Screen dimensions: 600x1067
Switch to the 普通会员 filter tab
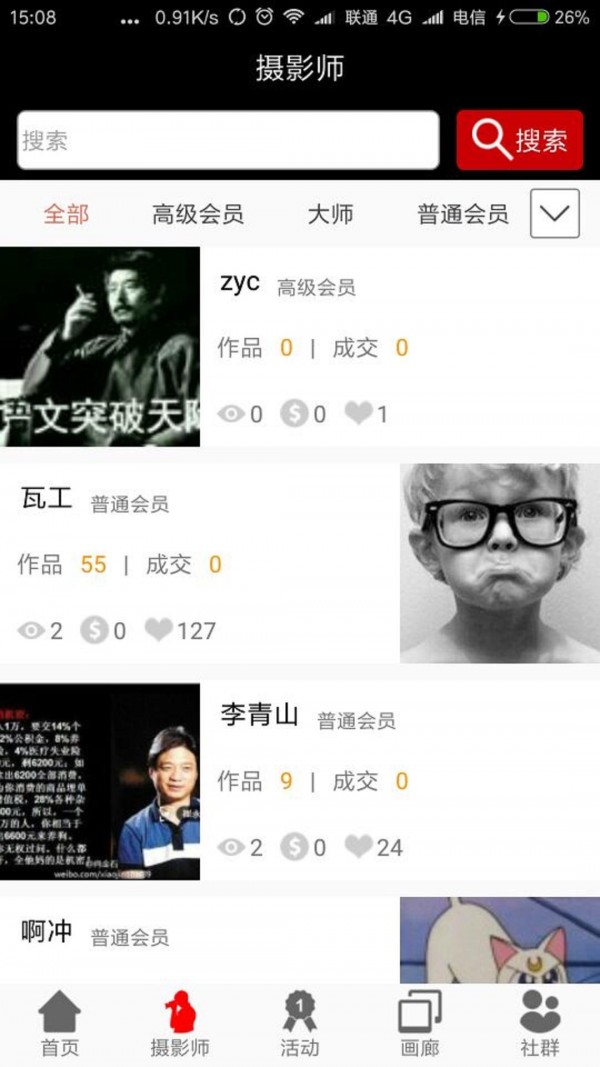462,214
